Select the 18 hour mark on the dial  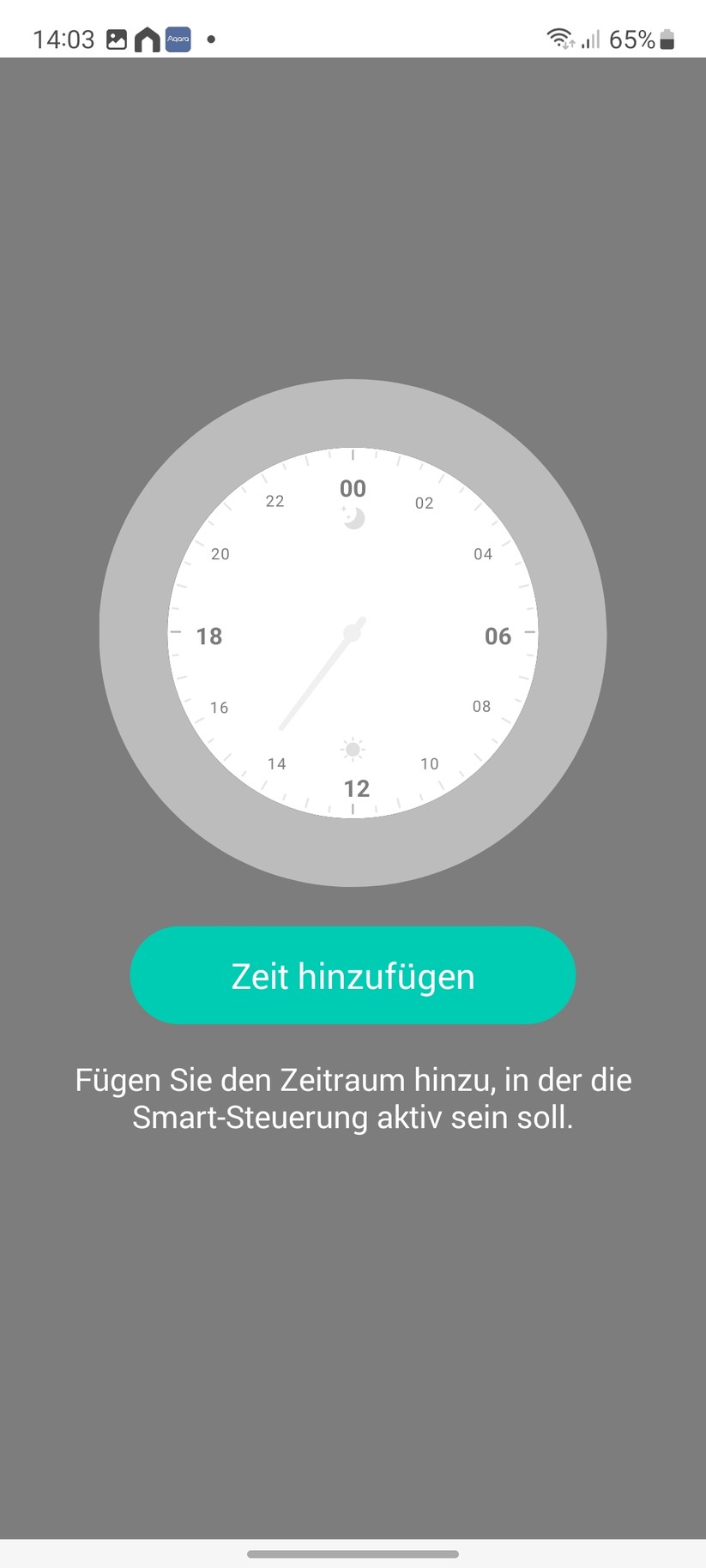click(x=208, y=636)
